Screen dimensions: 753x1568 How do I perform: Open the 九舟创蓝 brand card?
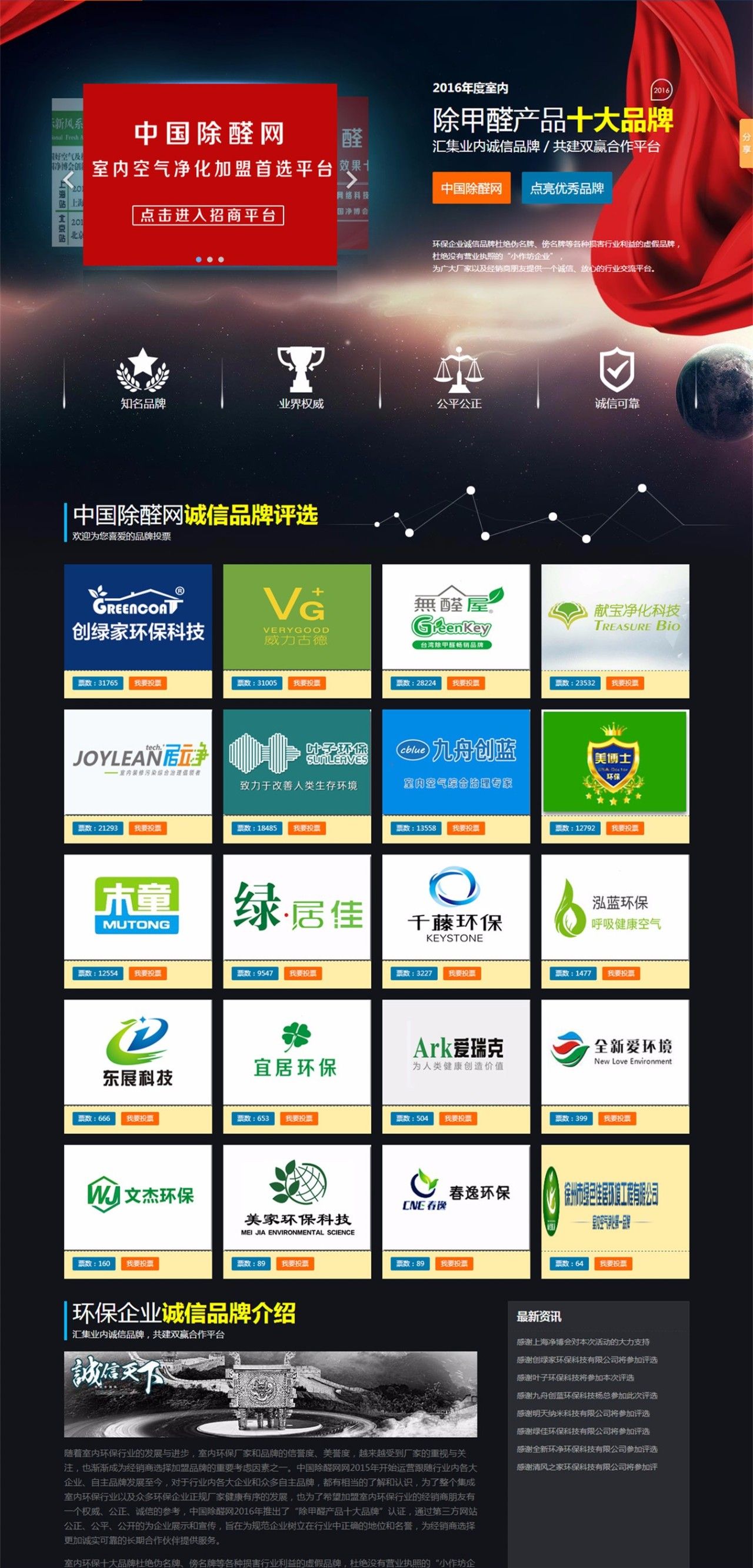(456, 761)
